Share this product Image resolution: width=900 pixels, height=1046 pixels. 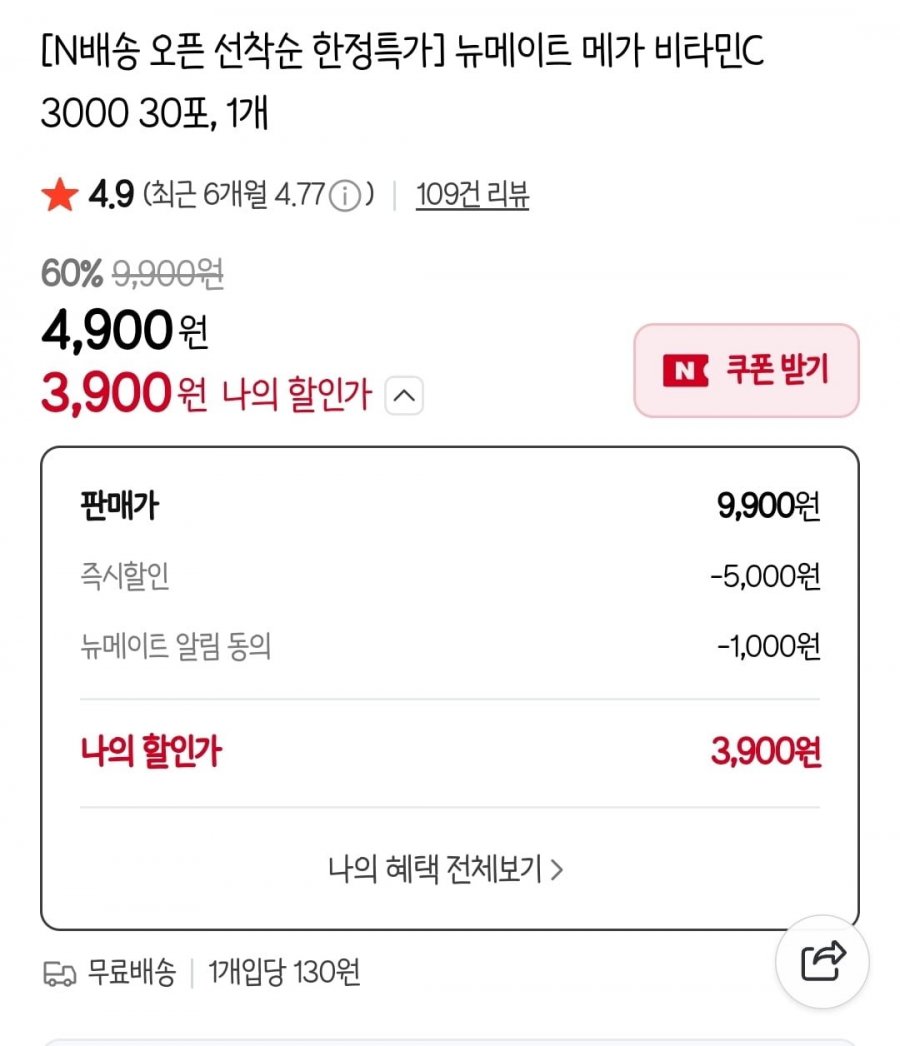pos(823,962)
